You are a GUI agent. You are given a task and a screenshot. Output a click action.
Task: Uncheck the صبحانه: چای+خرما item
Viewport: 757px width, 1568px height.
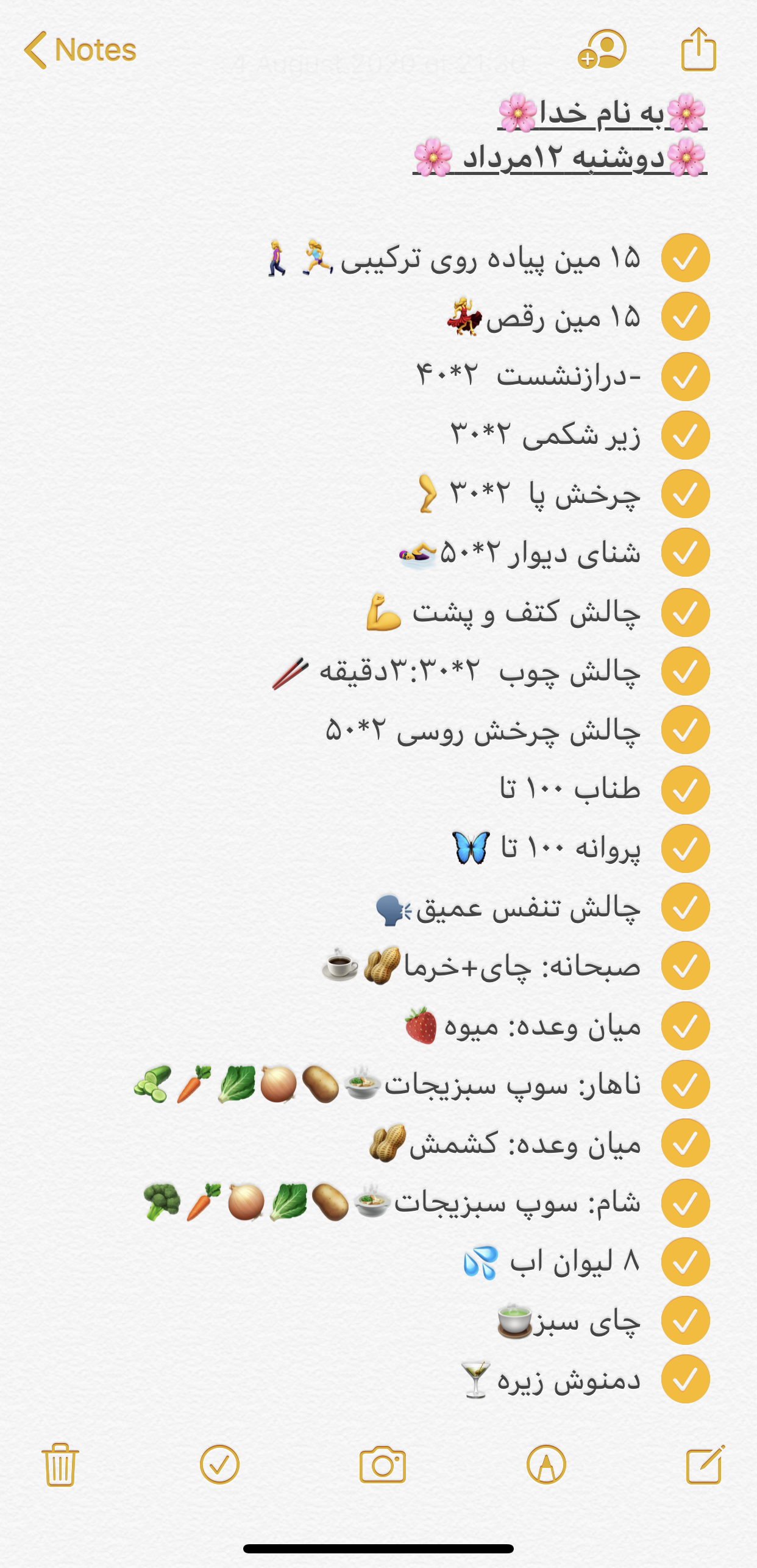click(685, 966)
